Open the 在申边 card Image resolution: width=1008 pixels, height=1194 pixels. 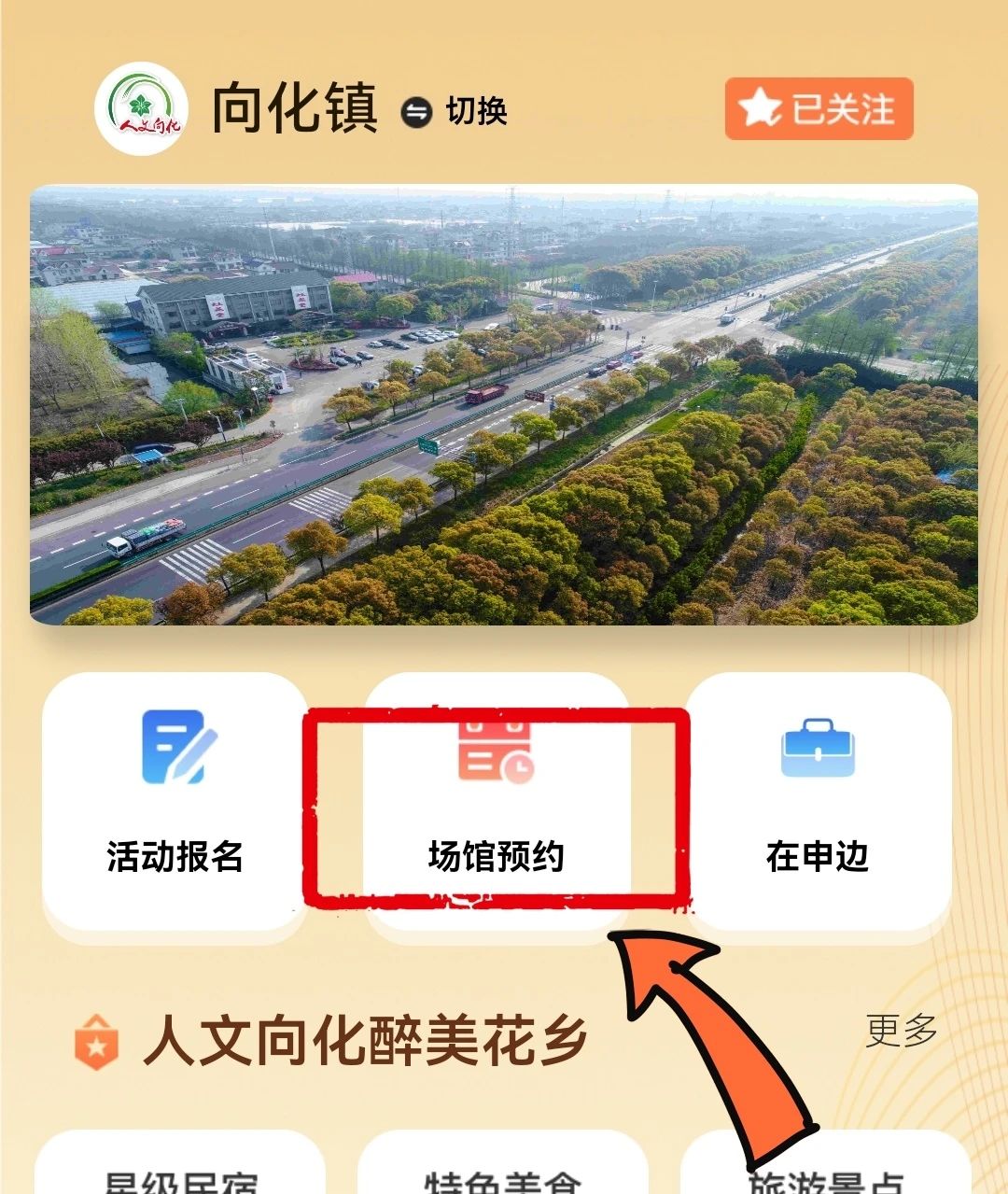click(x=818, y=801)
